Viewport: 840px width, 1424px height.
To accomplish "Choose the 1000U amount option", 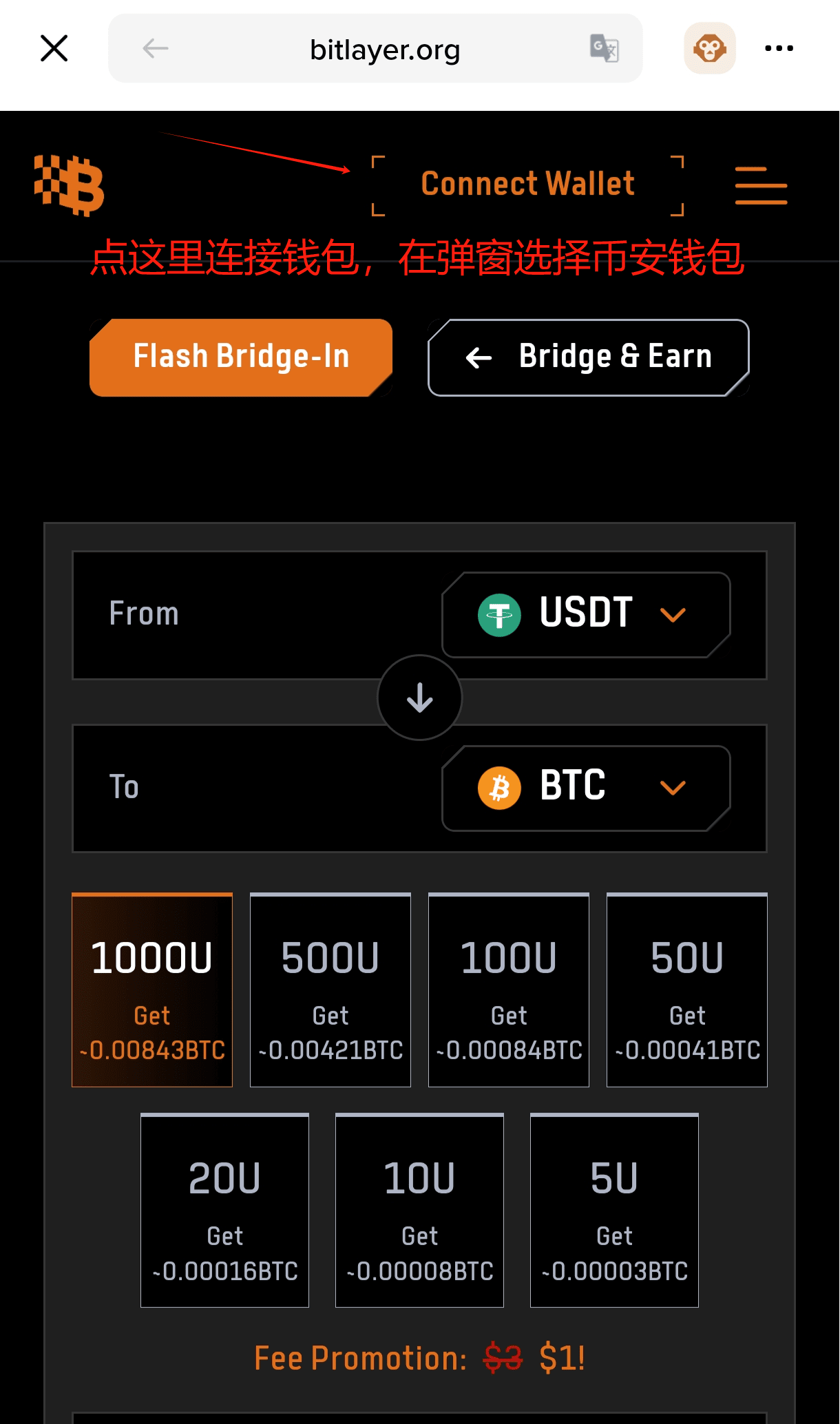I will pyautogui.click(x=152, y=990).
